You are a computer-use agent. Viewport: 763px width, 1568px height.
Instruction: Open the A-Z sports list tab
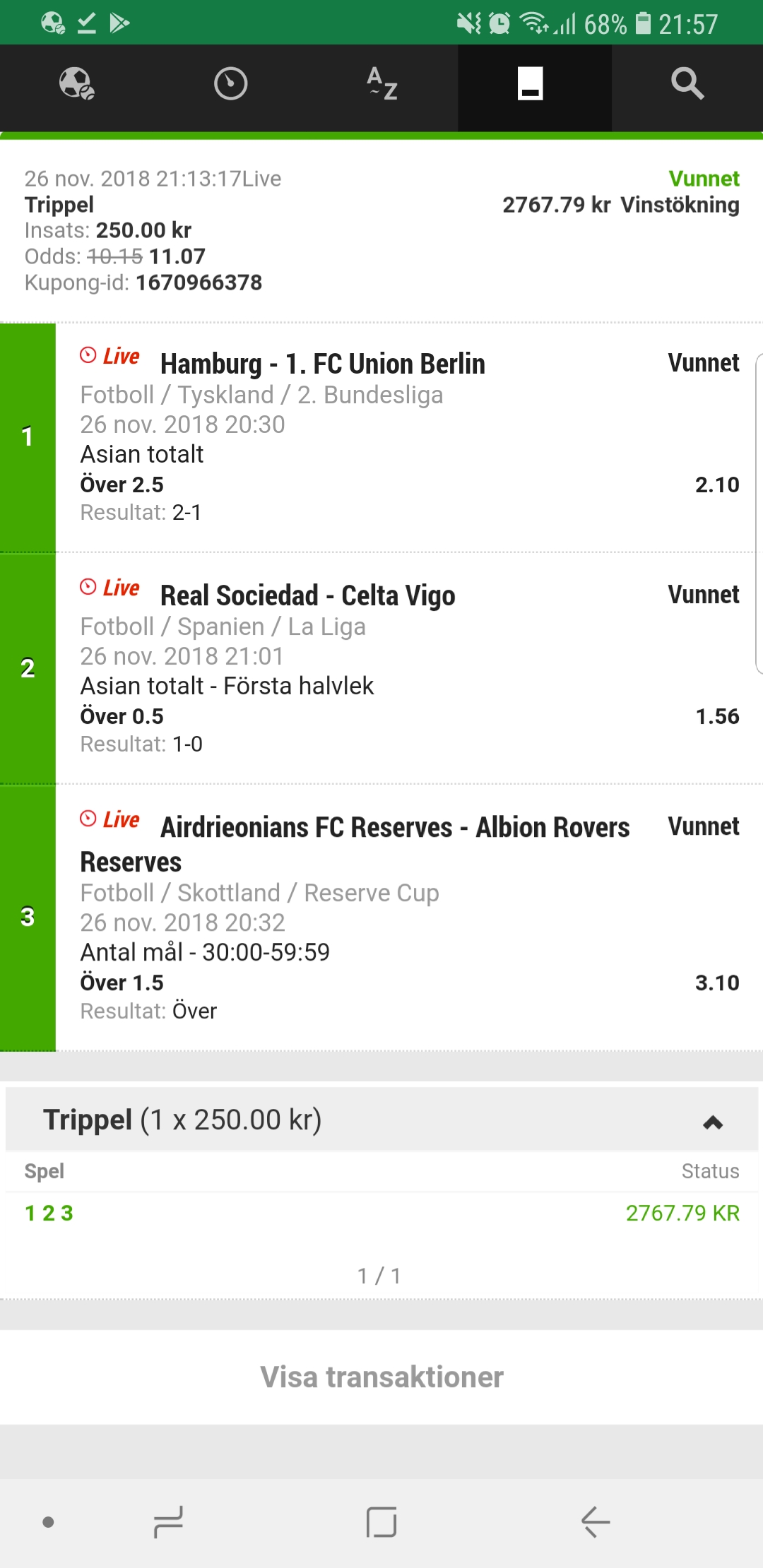(382, 84)
